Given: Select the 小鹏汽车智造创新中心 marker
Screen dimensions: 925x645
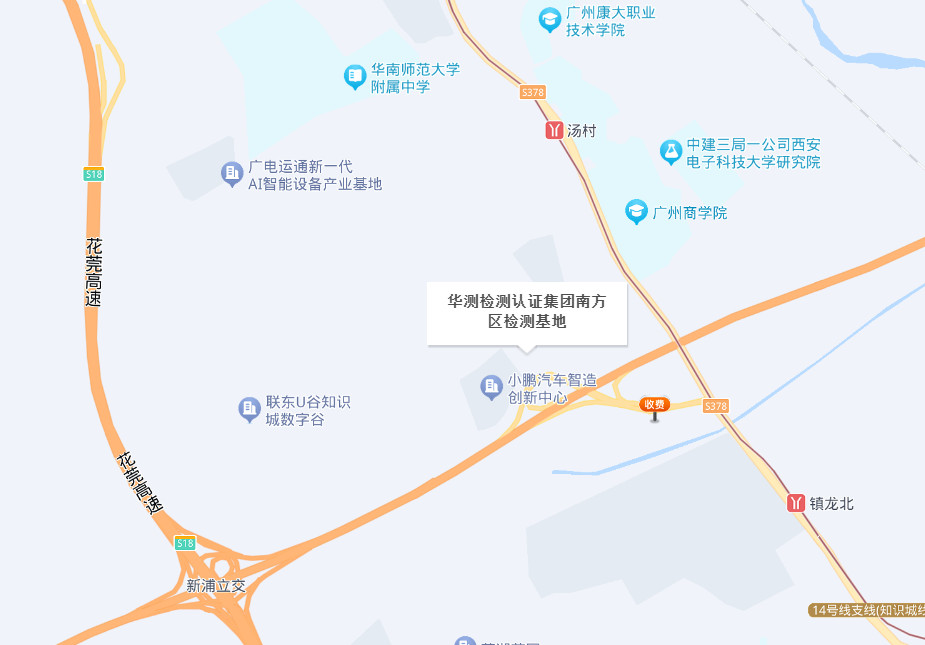Looking at the screenshot, I should click(x=491, y=386).
